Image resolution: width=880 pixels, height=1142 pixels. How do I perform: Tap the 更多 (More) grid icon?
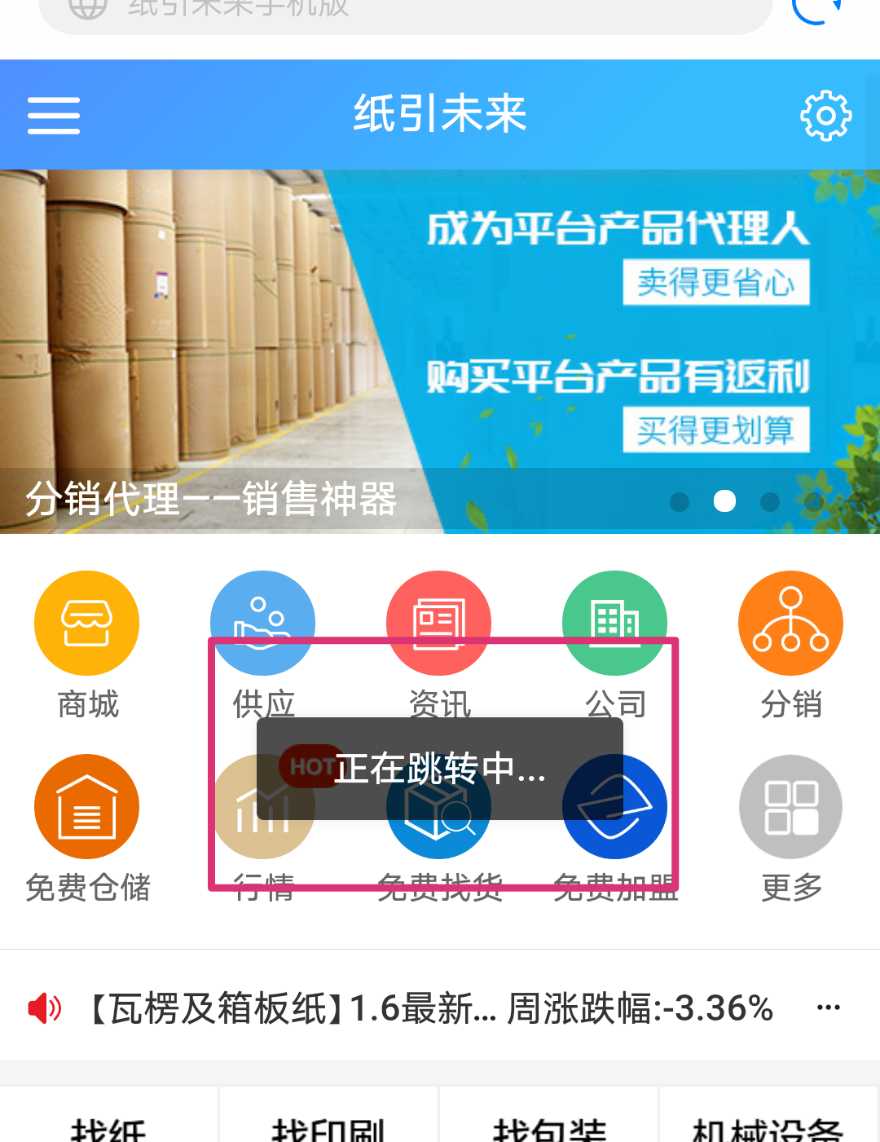click(790, 806)
